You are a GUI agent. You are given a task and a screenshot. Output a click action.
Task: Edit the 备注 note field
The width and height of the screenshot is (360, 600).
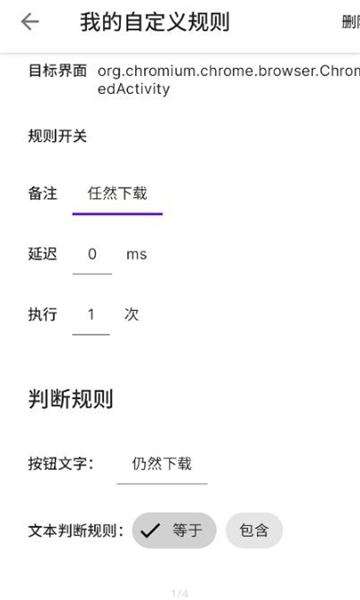tap(117, 197)
